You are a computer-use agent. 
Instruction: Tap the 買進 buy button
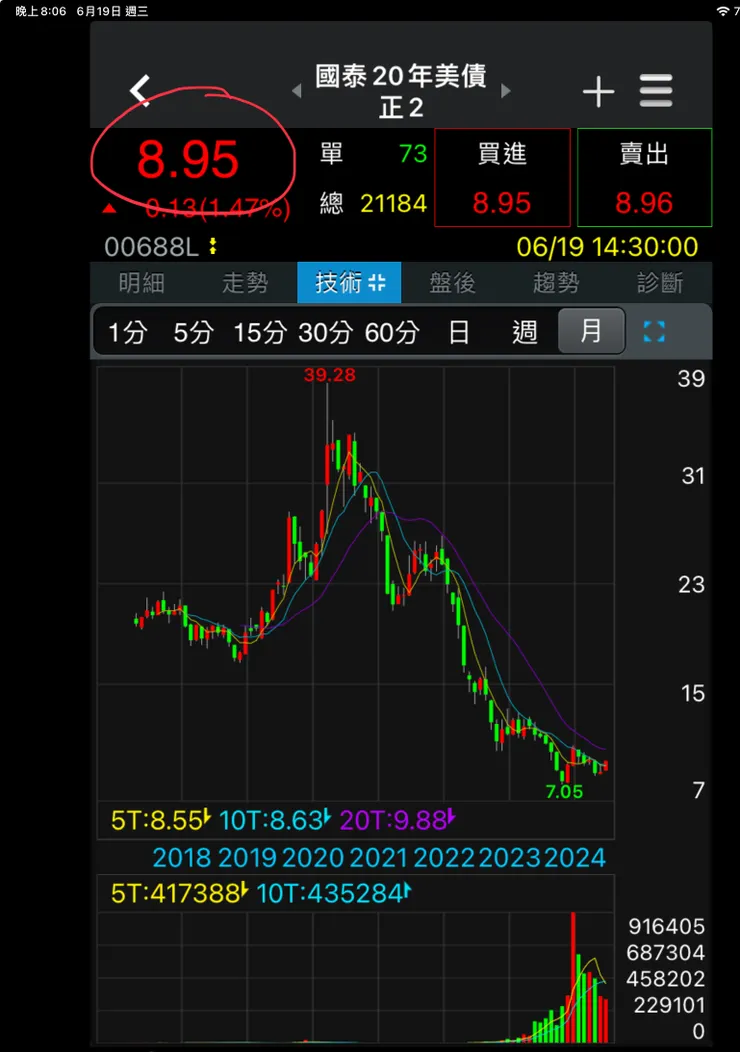[x=502, y=178]
